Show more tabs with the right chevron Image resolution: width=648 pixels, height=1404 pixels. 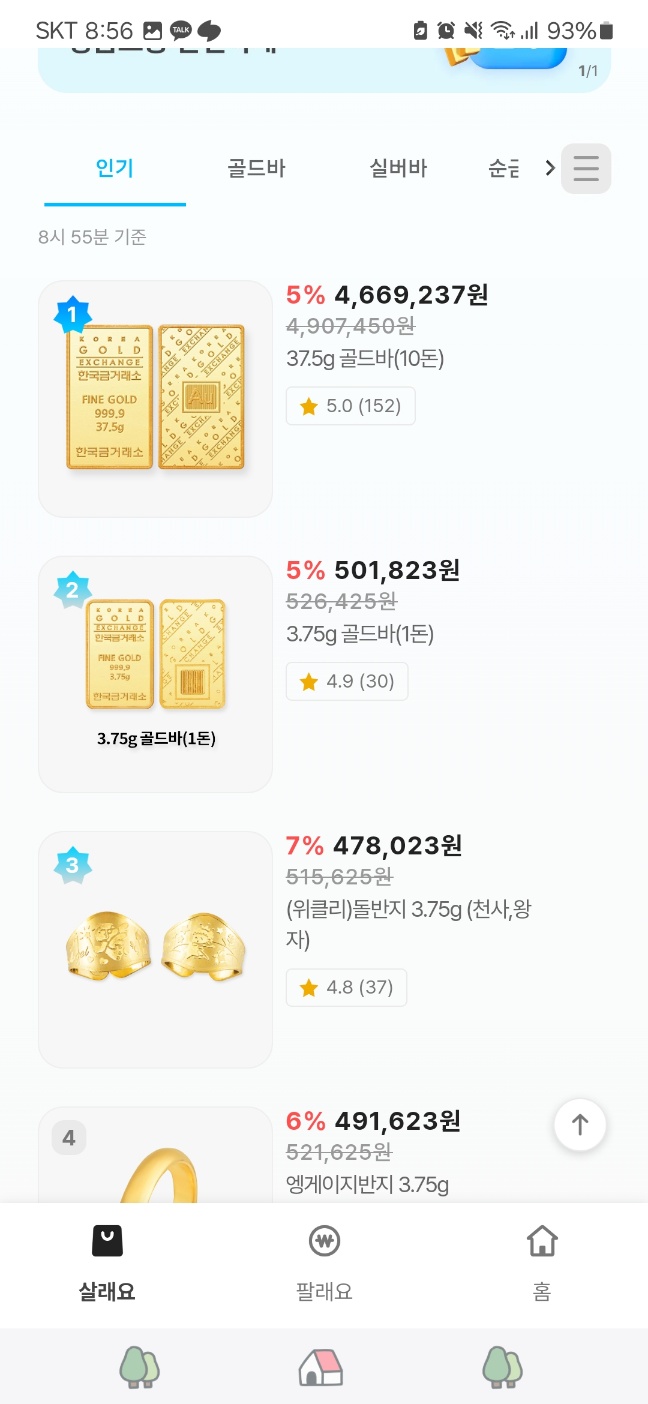click(549, 169)
